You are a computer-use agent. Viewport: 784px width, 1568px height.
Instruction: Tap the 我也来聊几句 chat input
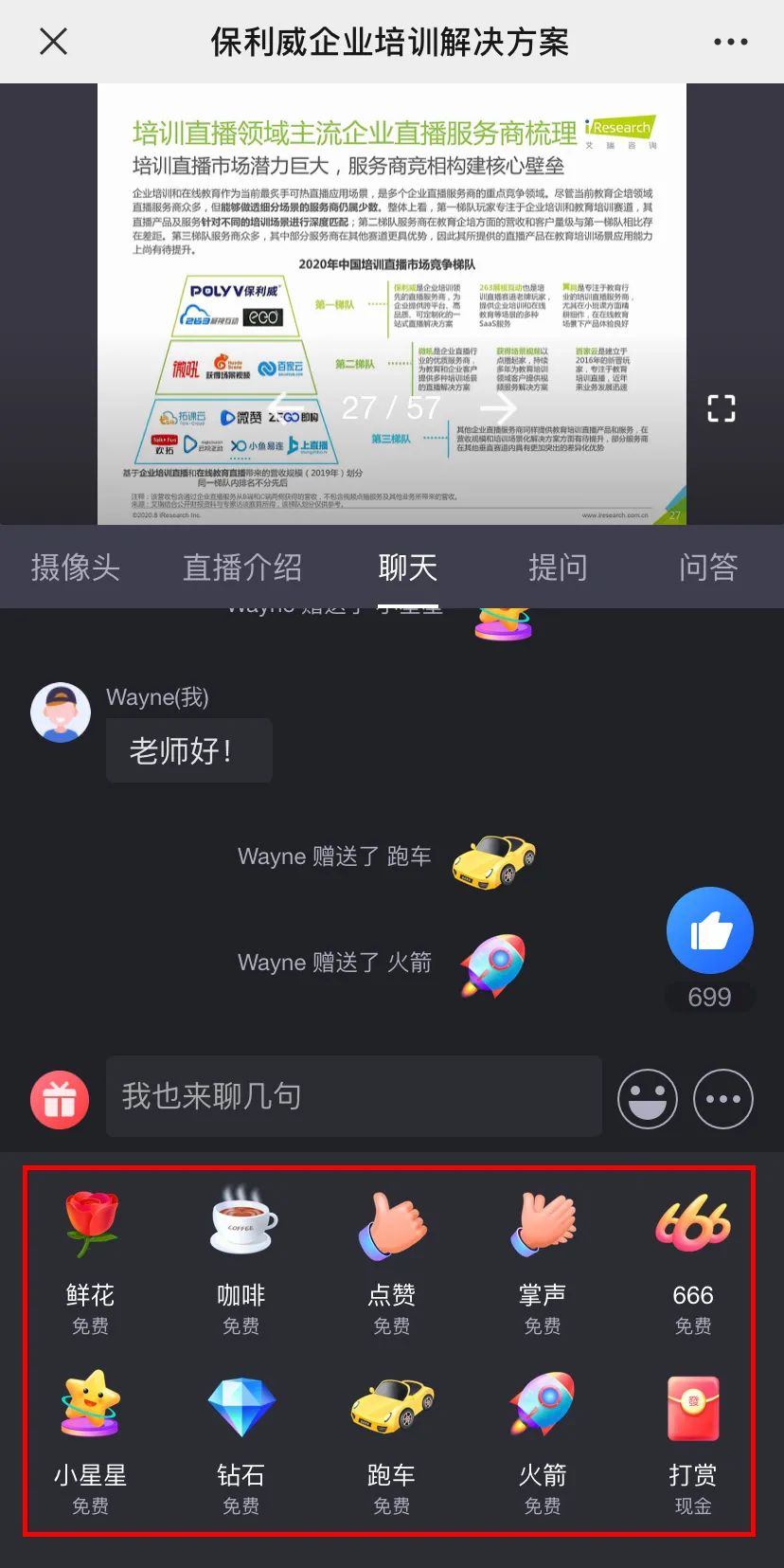[x=353, y=1096]
